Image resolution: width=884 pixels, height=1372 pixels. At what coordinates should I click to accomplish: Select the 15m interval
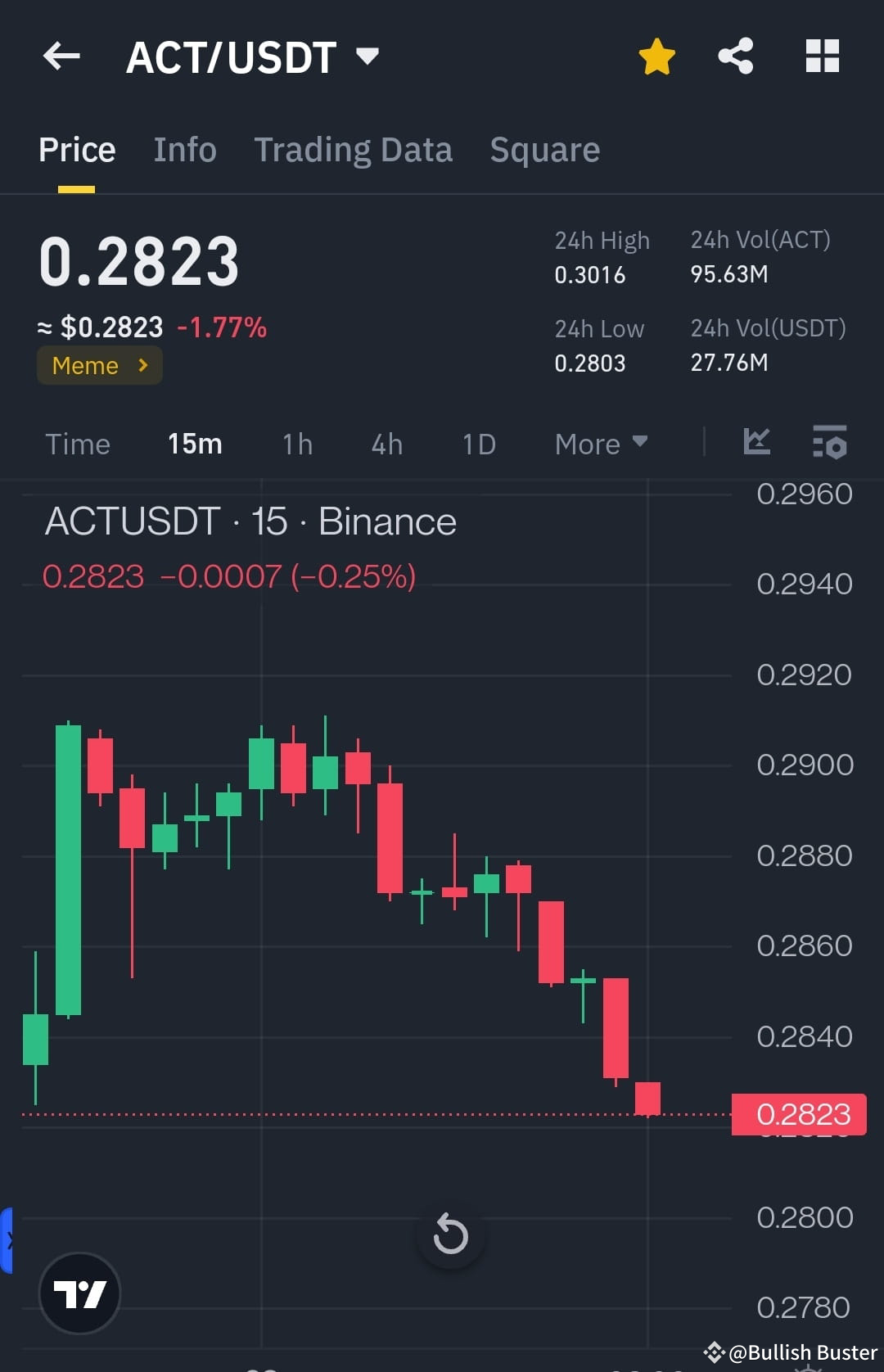pyautogui.click(x=194, y=443)
